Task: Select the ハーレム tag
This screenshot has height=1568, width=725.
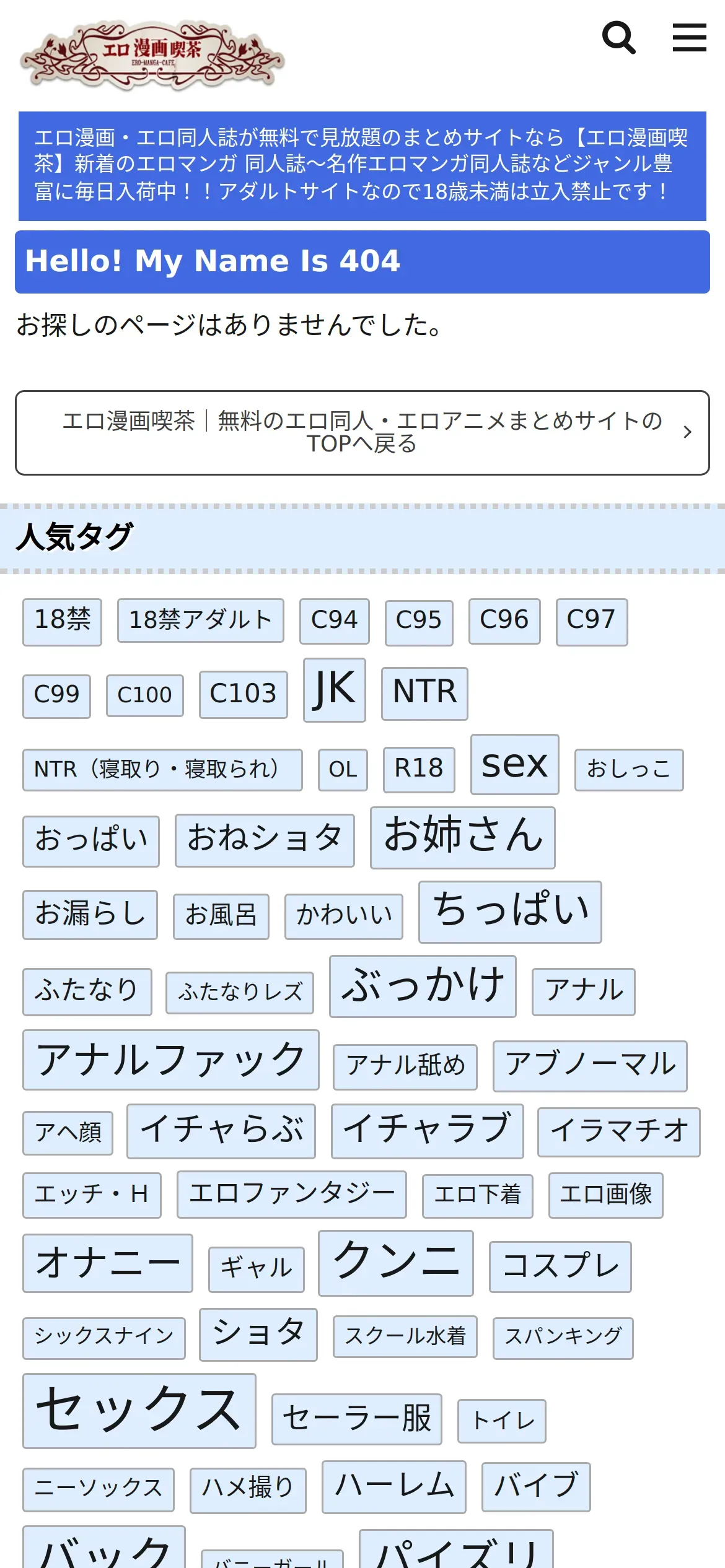Action: (x=394, y=1487)
